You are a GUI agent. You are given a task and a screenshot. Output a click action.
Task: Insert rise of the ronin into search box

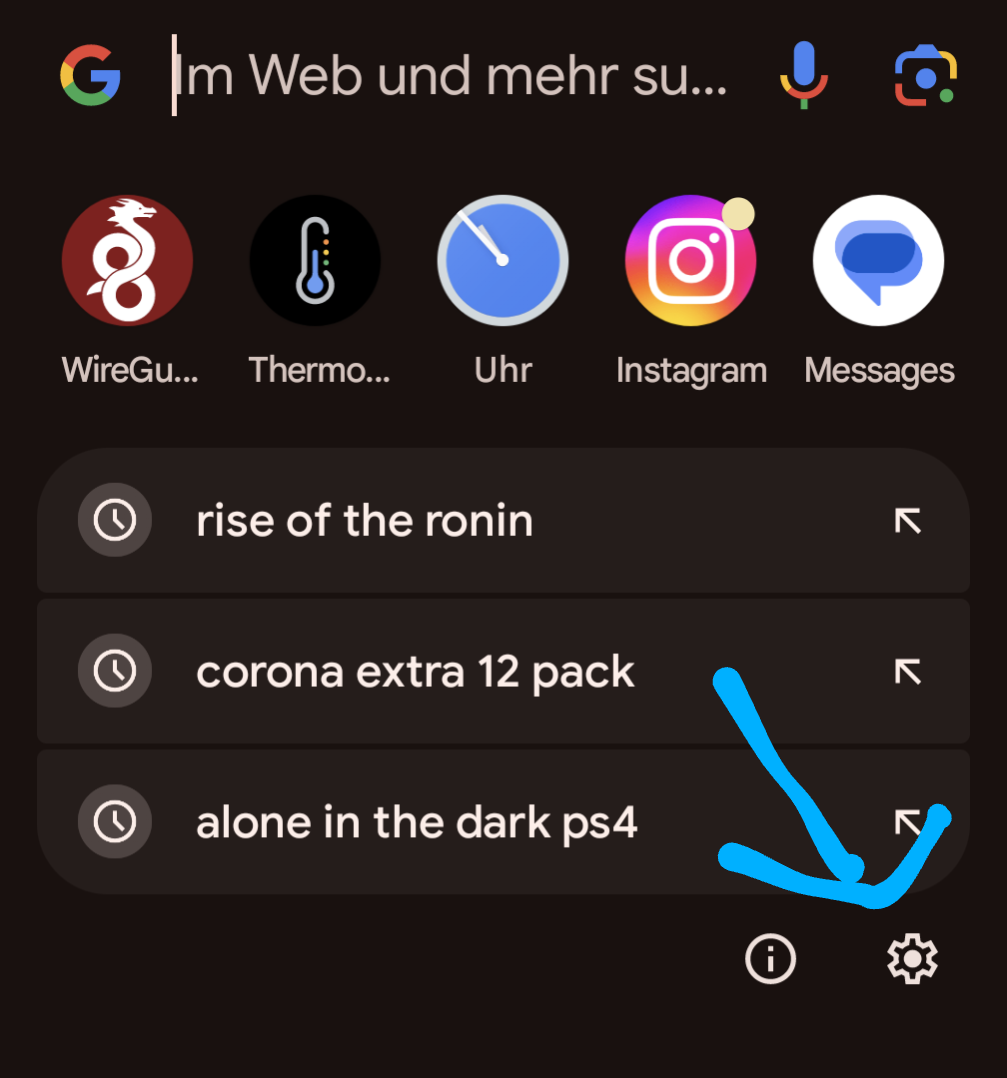coord(907,521)
